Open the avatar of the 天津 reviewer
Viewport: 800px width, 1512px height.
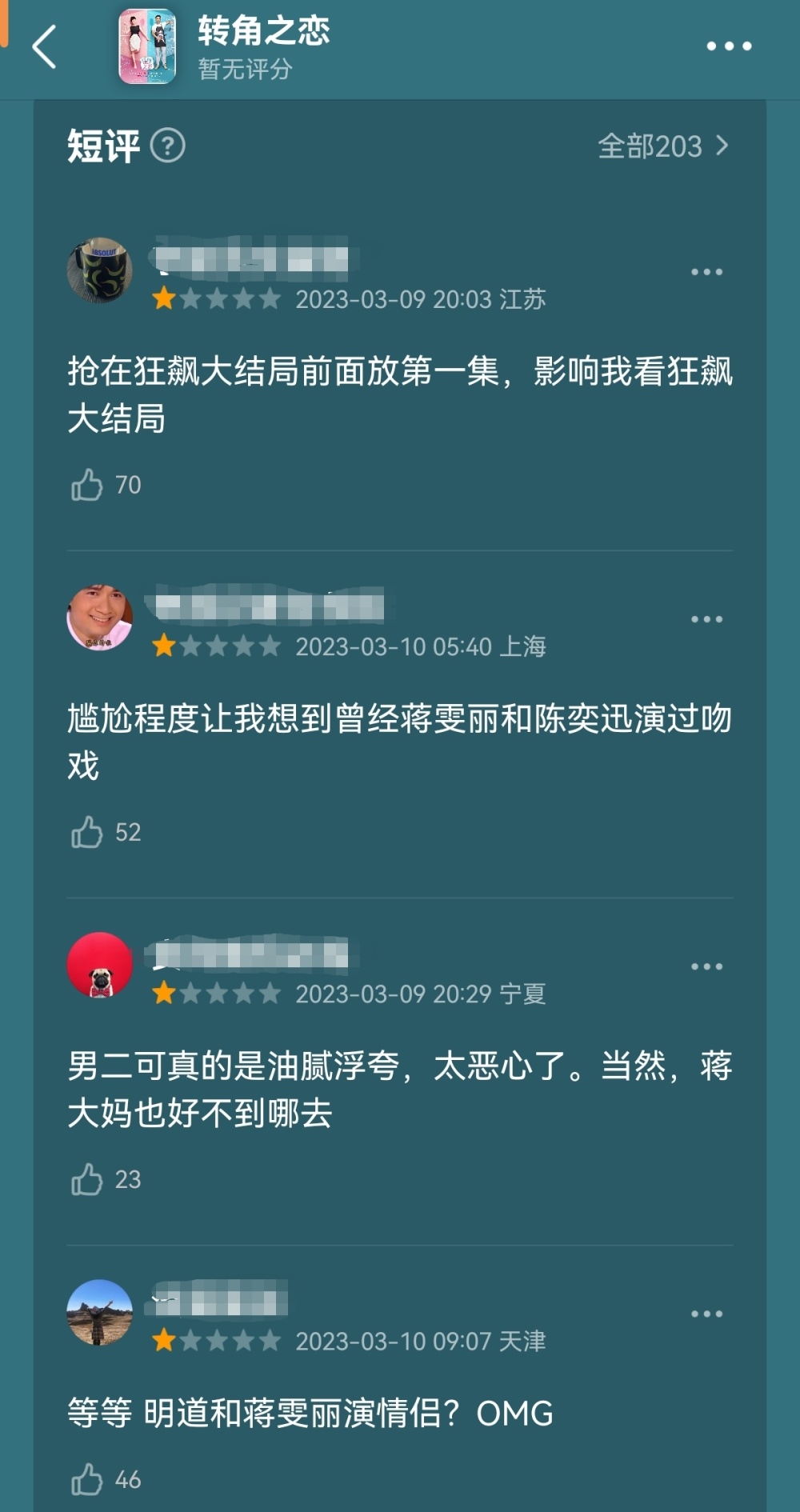tap(99, 1312)
